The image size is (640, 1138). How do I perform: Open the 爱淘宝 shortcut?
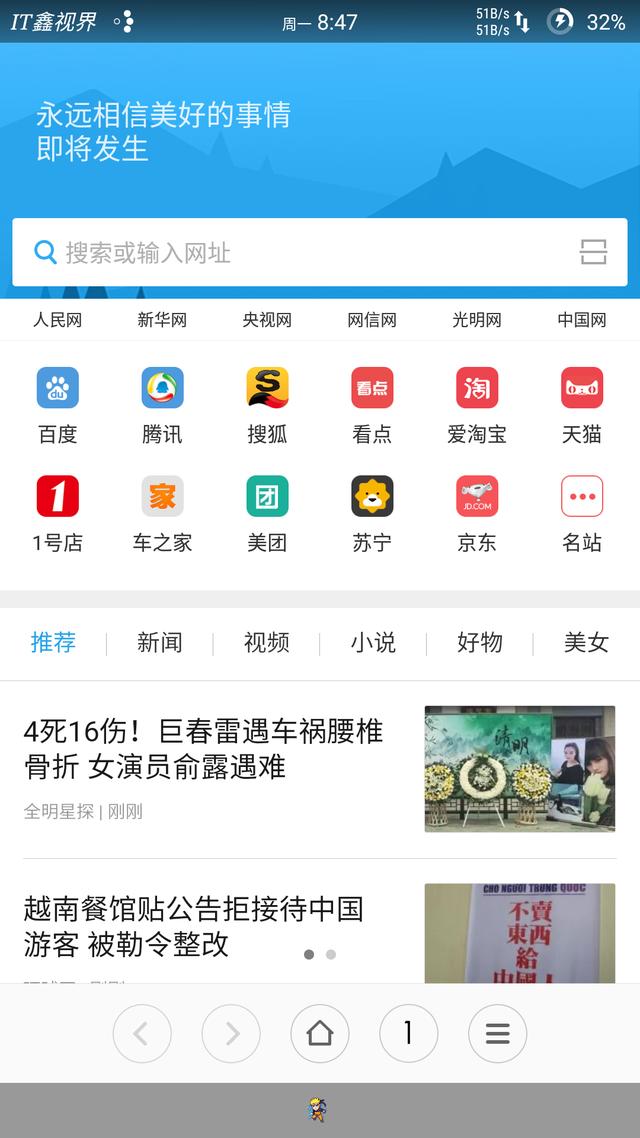(477, 405)
